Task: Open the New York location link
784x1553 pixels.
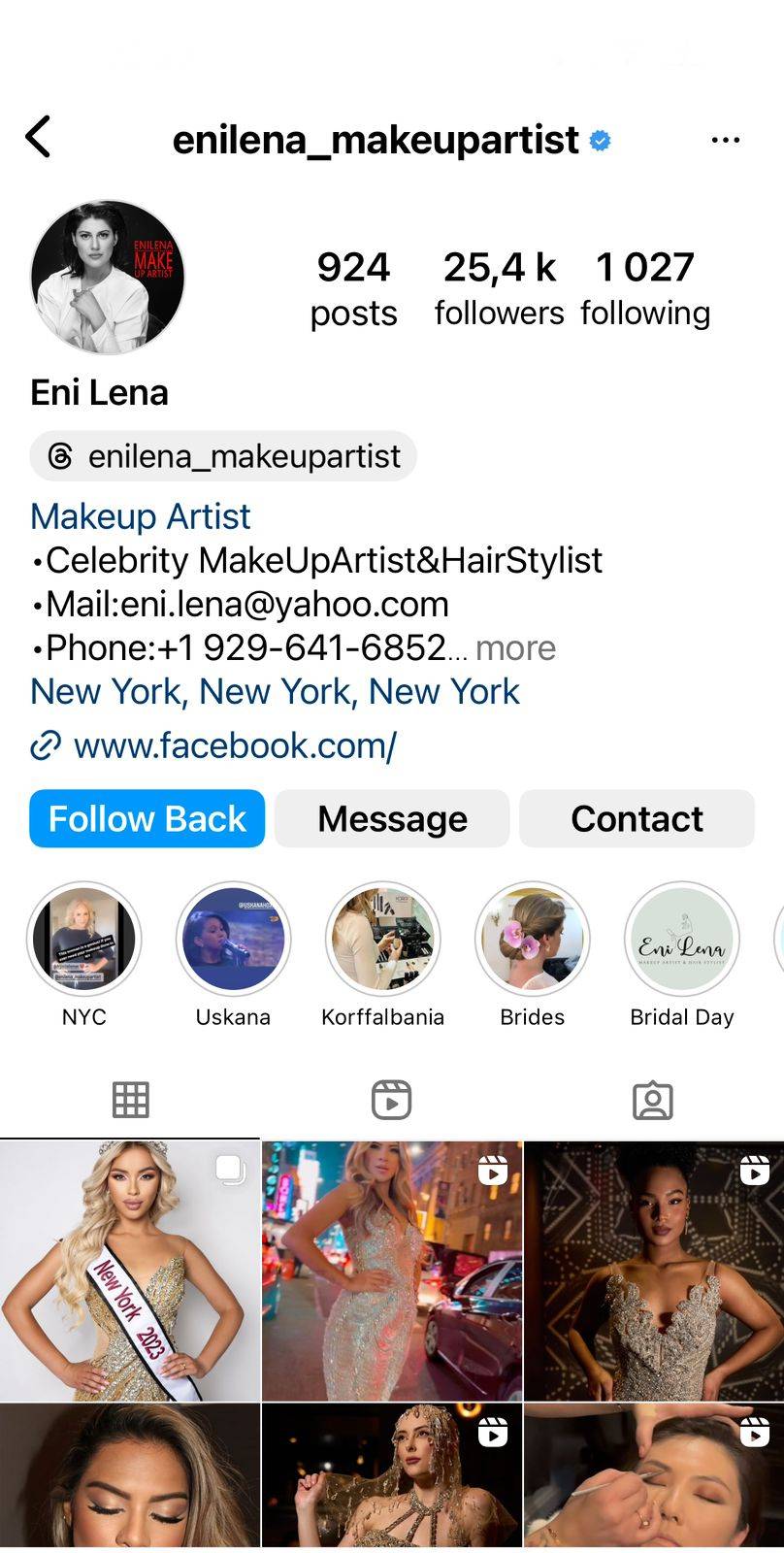Action: coord(275,692)
